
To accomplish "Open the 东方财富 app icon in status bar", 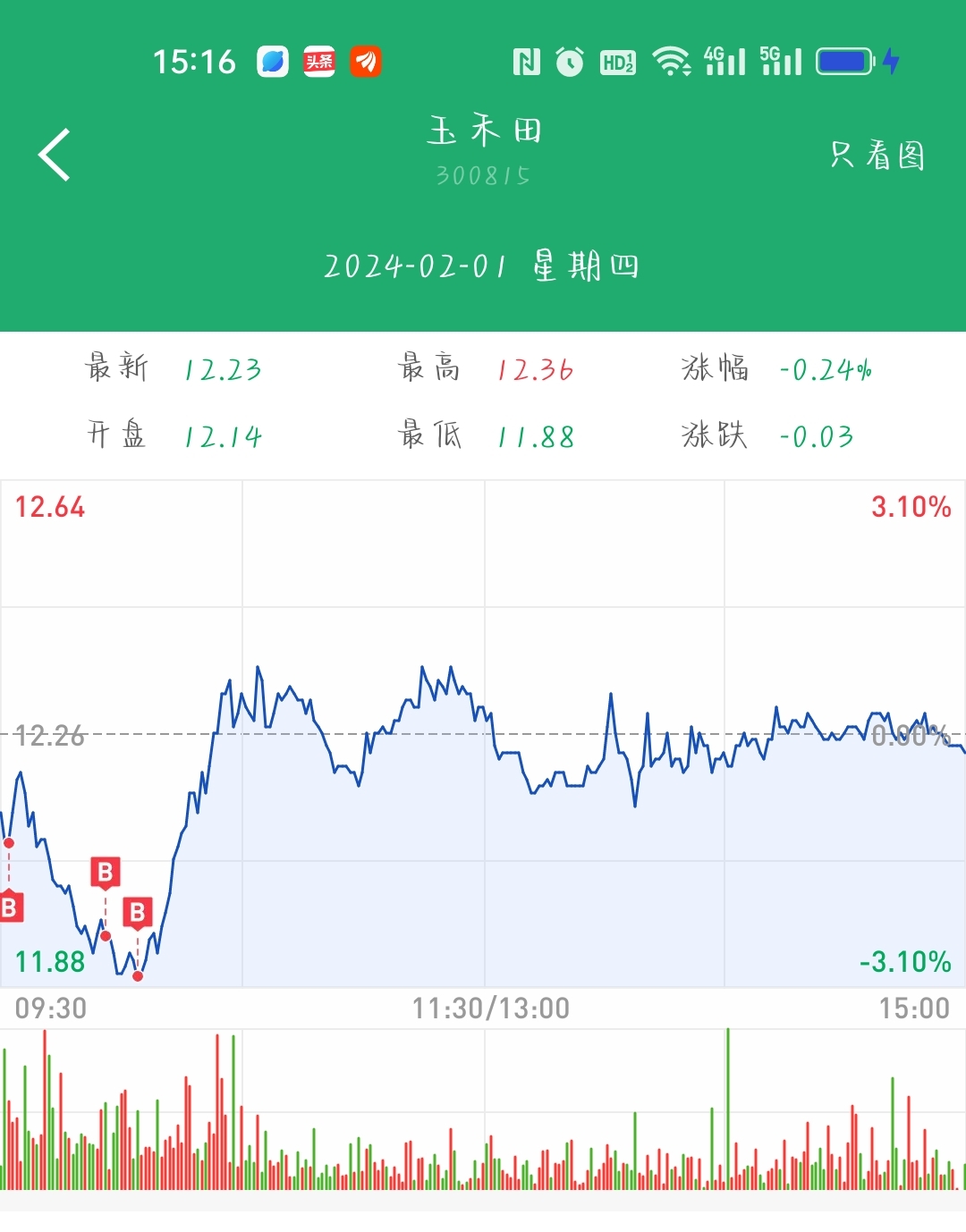I will tap(365, 61).
